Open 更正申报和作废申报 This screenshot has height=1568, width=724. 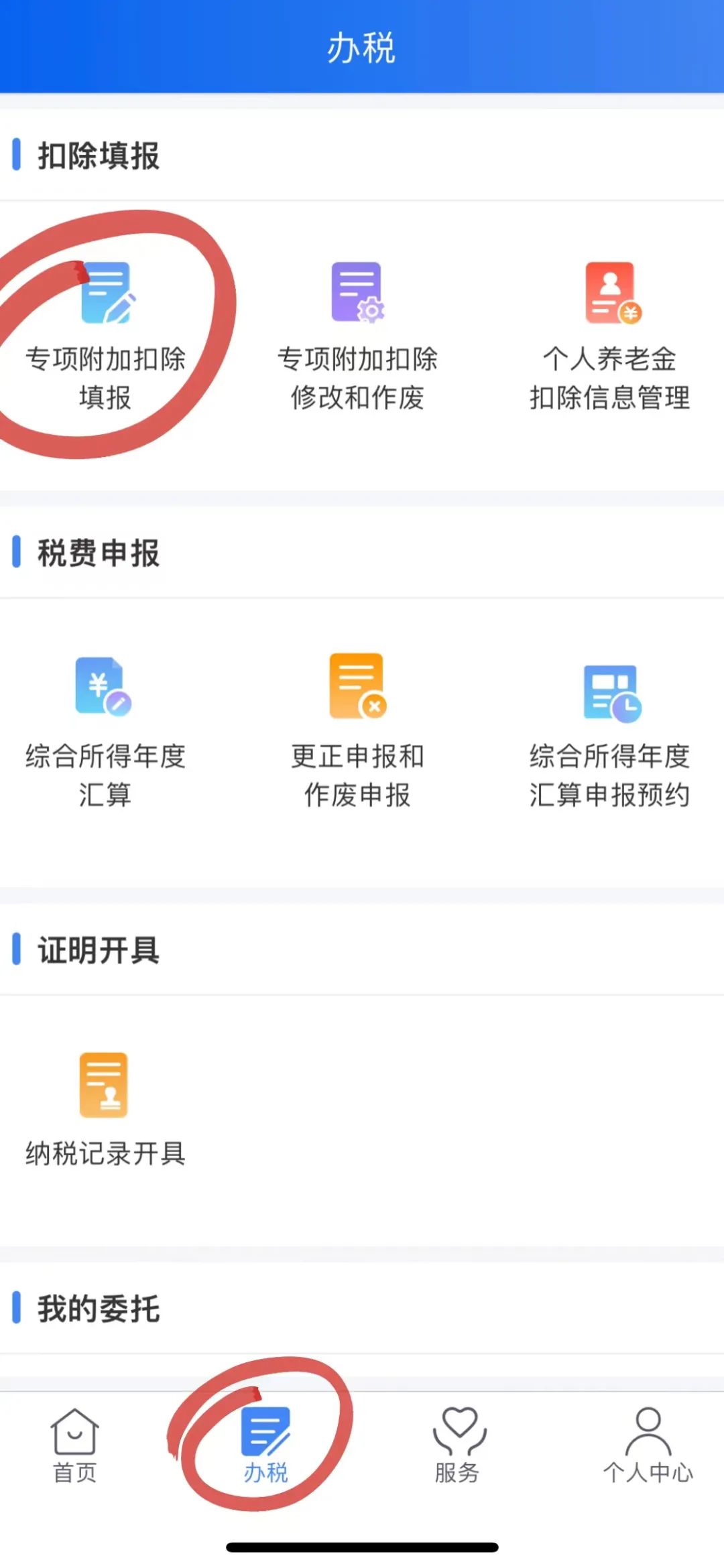tap(357, 732)
